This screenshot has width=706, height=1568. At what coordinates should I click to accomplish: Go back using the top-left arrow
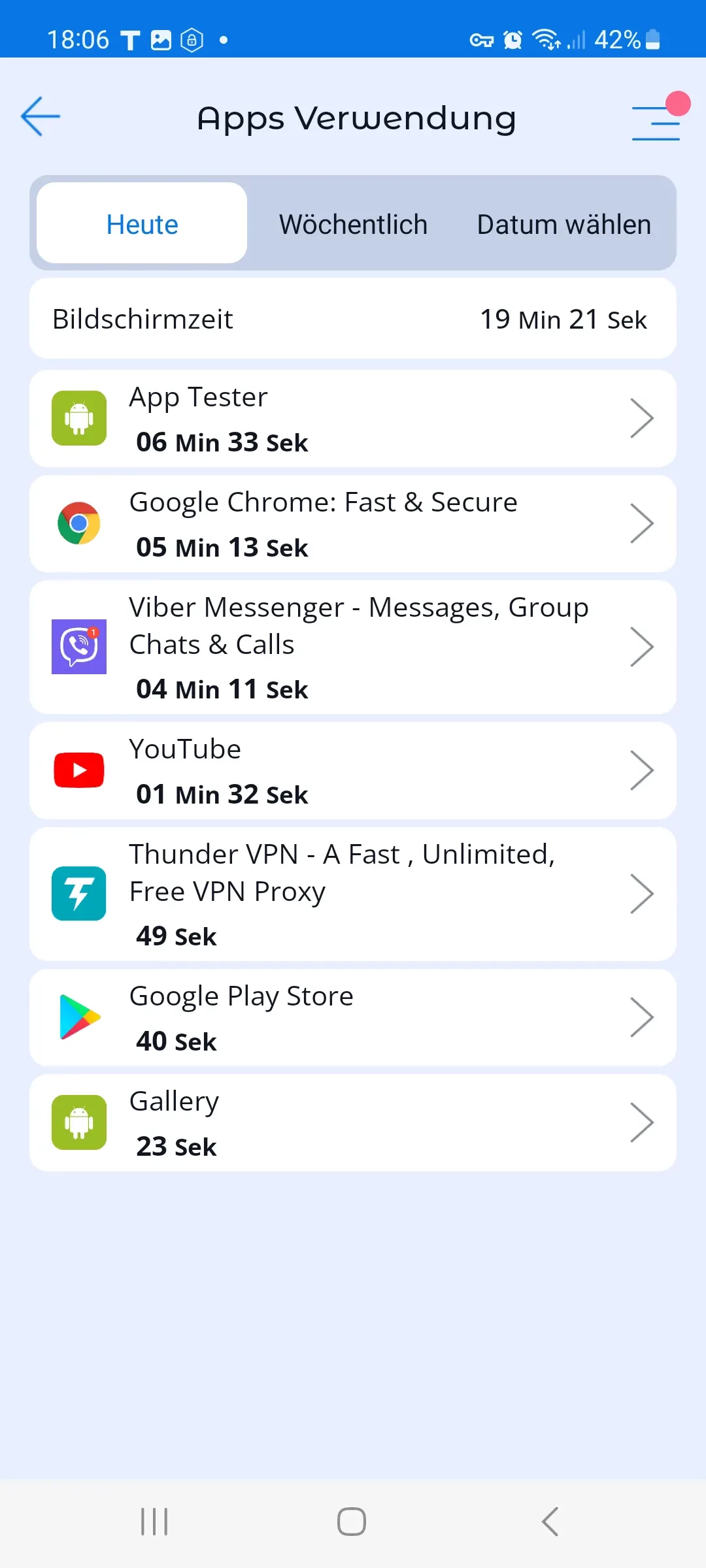click(x=41, y=117)
